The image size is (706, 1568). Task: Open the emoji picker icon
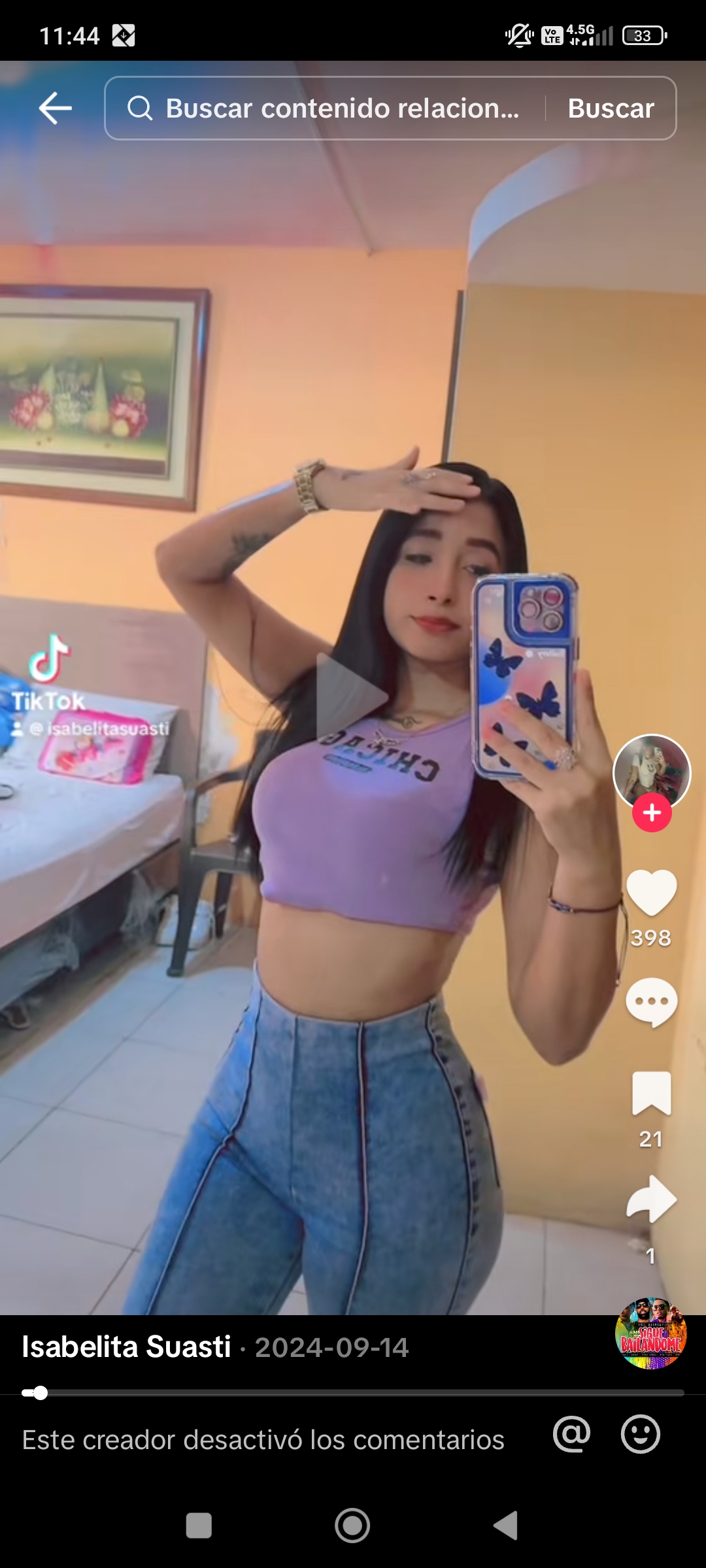tap(640, 1435)
